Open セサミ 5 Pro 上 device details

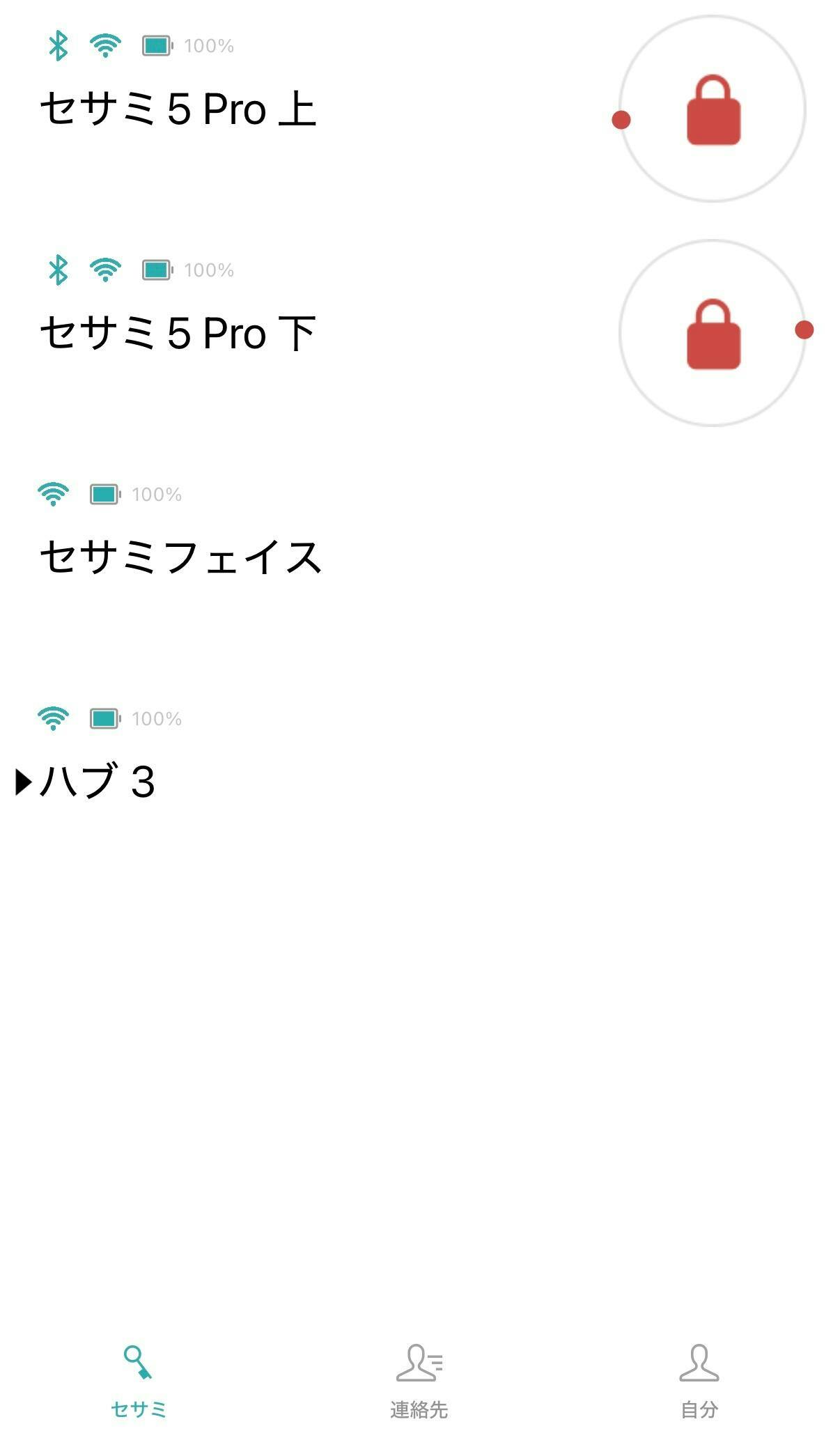pyautogui.click(x=178, y=109)
